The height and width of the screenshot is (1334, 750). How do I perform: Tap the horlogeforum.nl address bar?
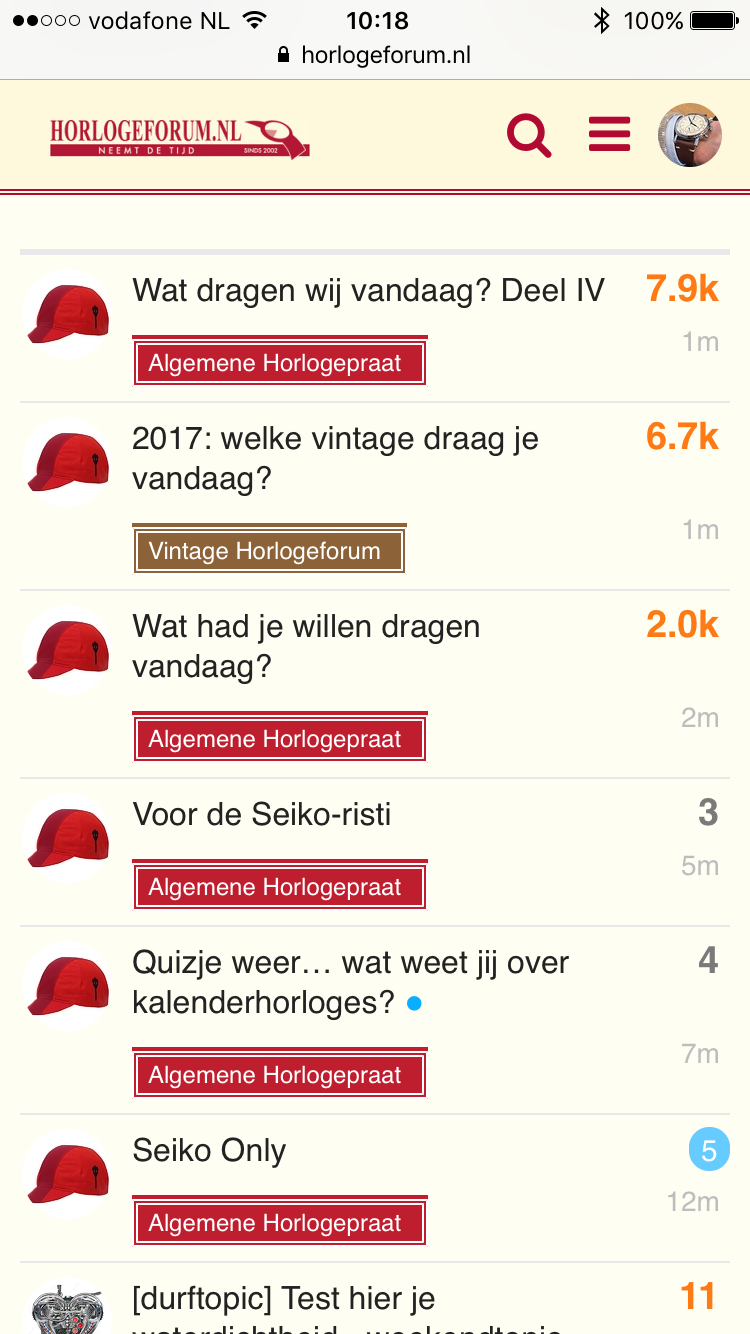[x=375, y=55]
